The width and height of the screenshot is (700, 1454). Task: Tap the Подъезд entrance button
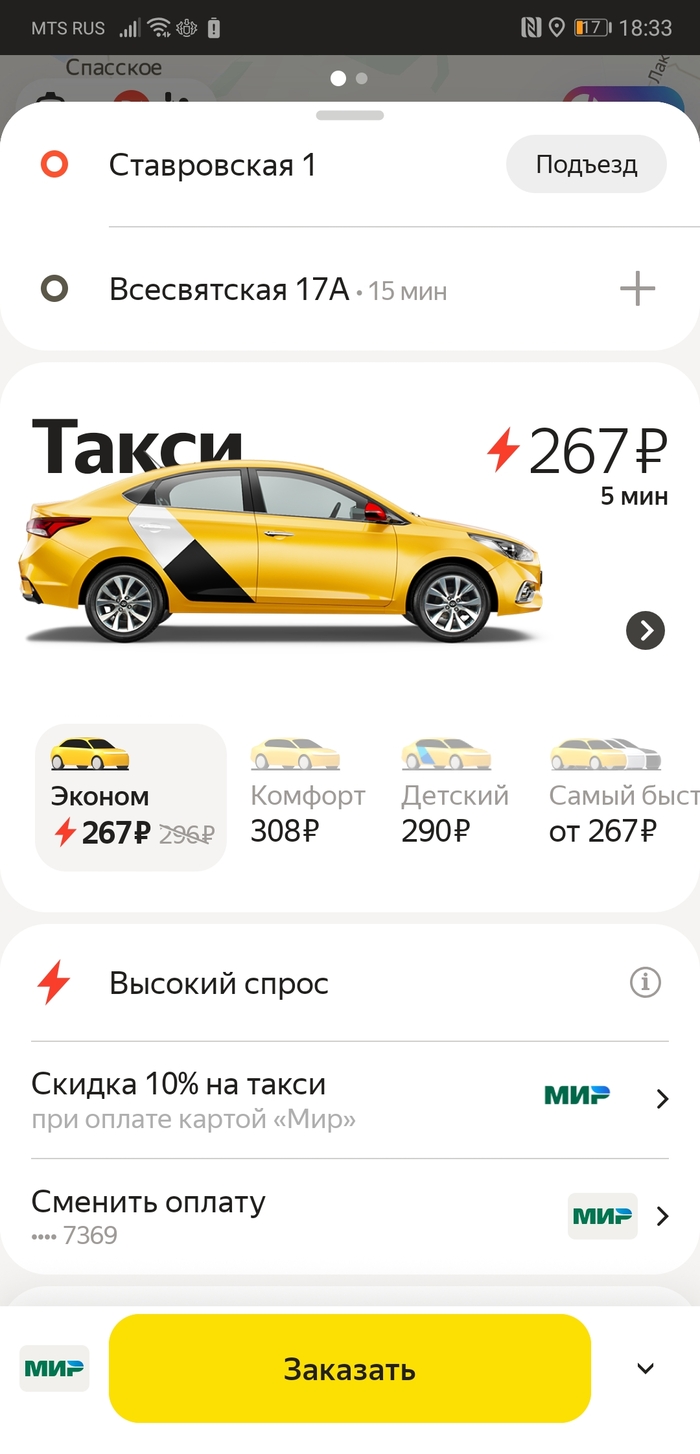pyautogui.click(x=586, y=164)
